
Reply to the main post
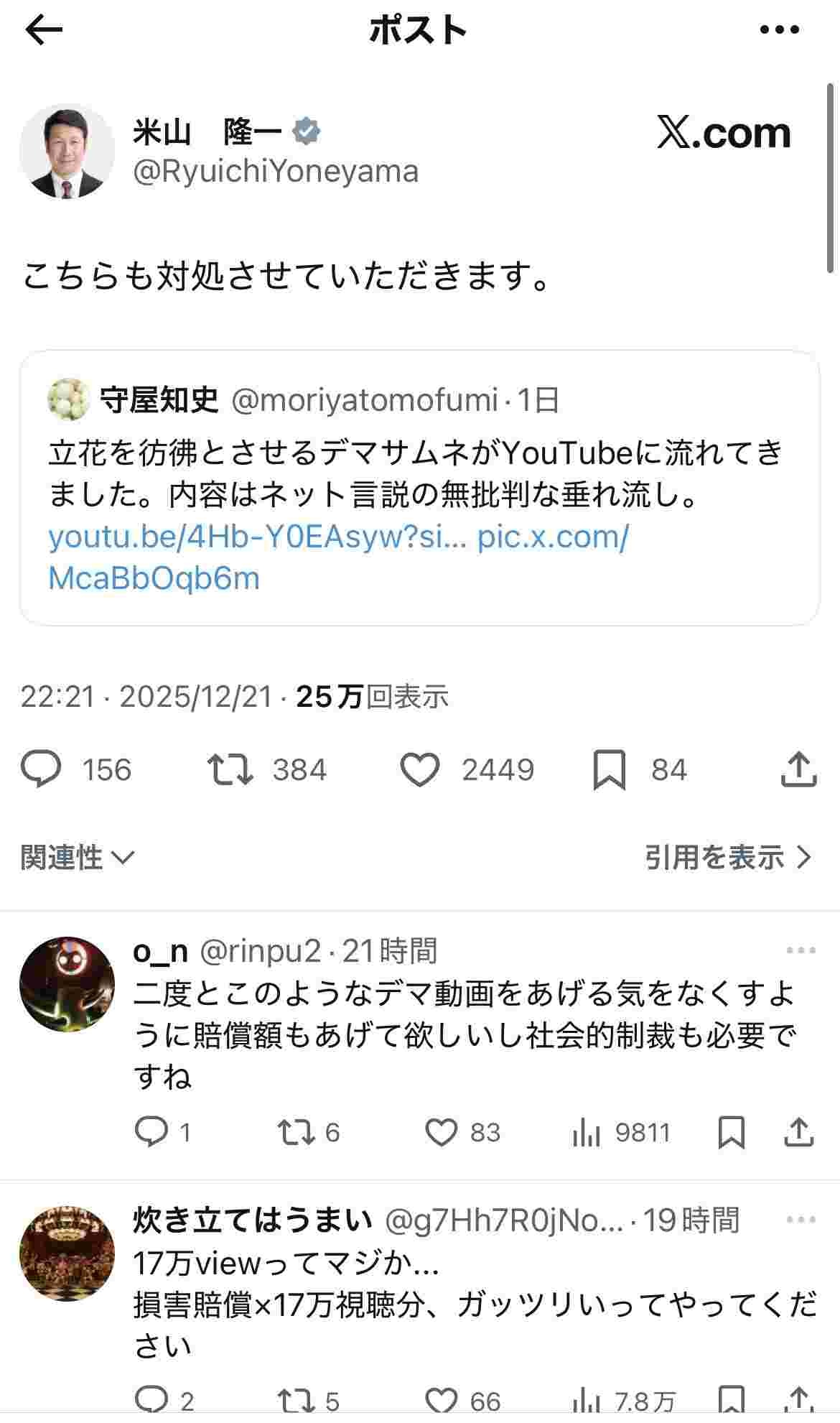click(42, 769)
